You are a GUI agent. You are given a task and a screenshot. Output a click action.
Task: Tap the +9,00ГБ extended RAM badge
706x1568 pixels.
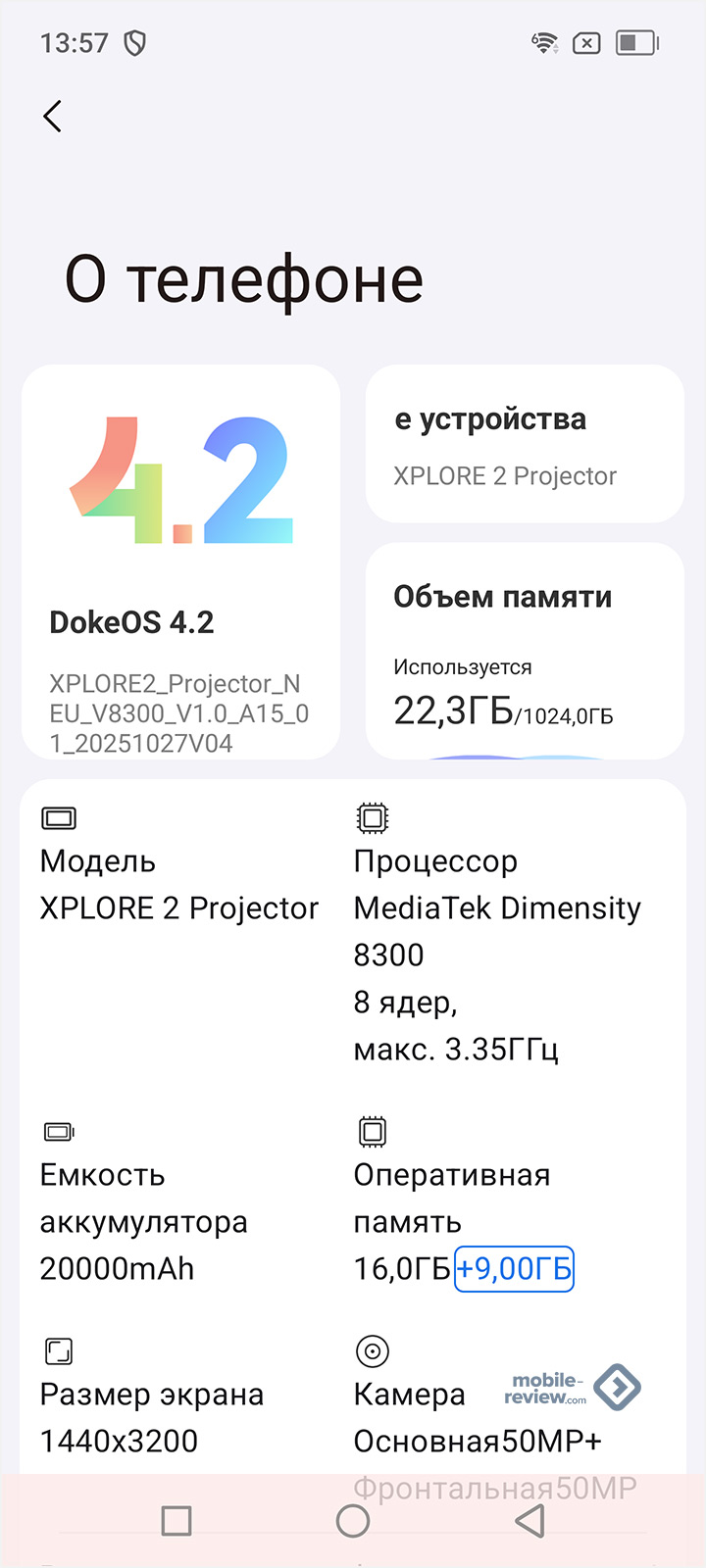514,1269
